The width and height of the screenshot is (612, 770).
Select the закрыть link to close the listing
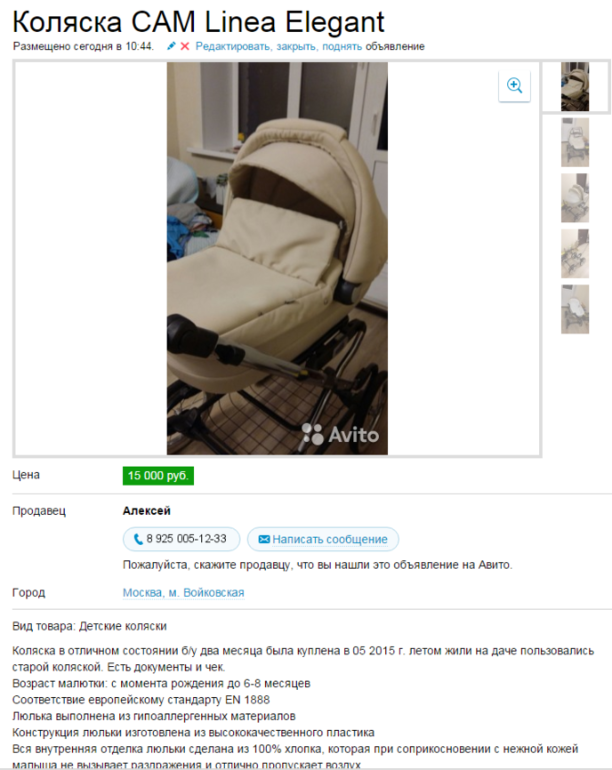click(293, 47)
